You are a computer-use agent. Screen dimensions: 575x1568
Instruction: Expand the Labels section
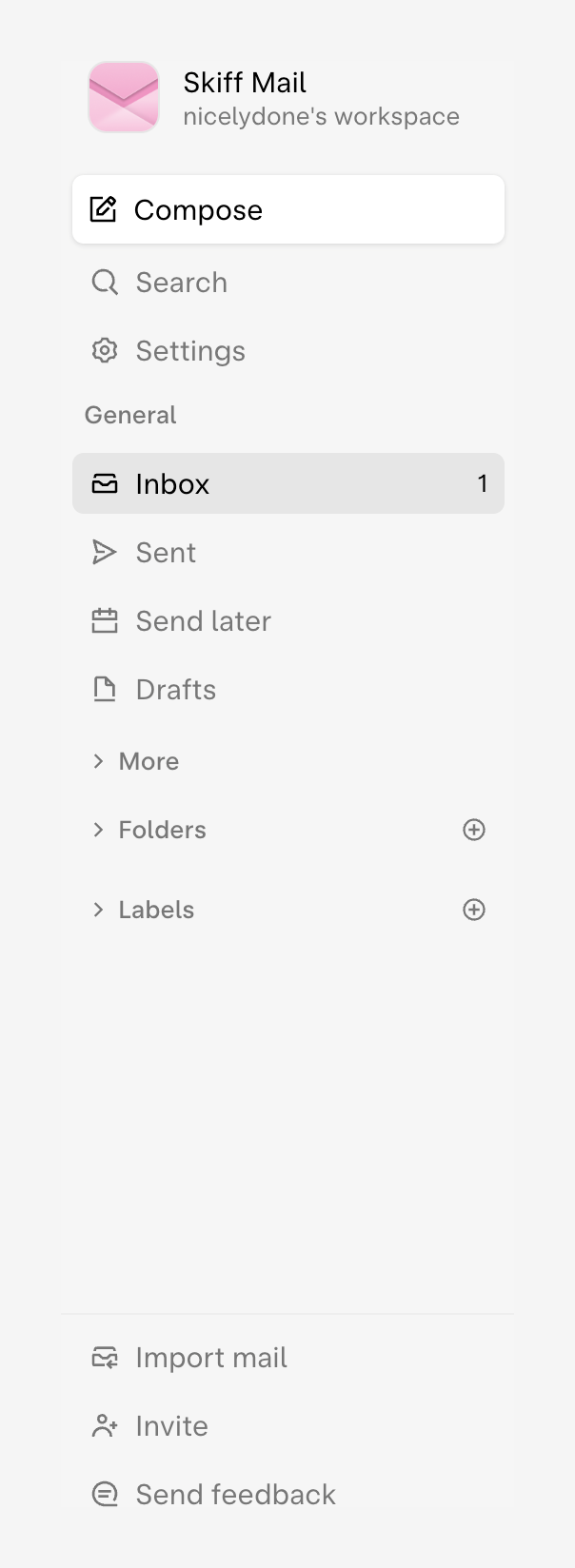[155, 910]
